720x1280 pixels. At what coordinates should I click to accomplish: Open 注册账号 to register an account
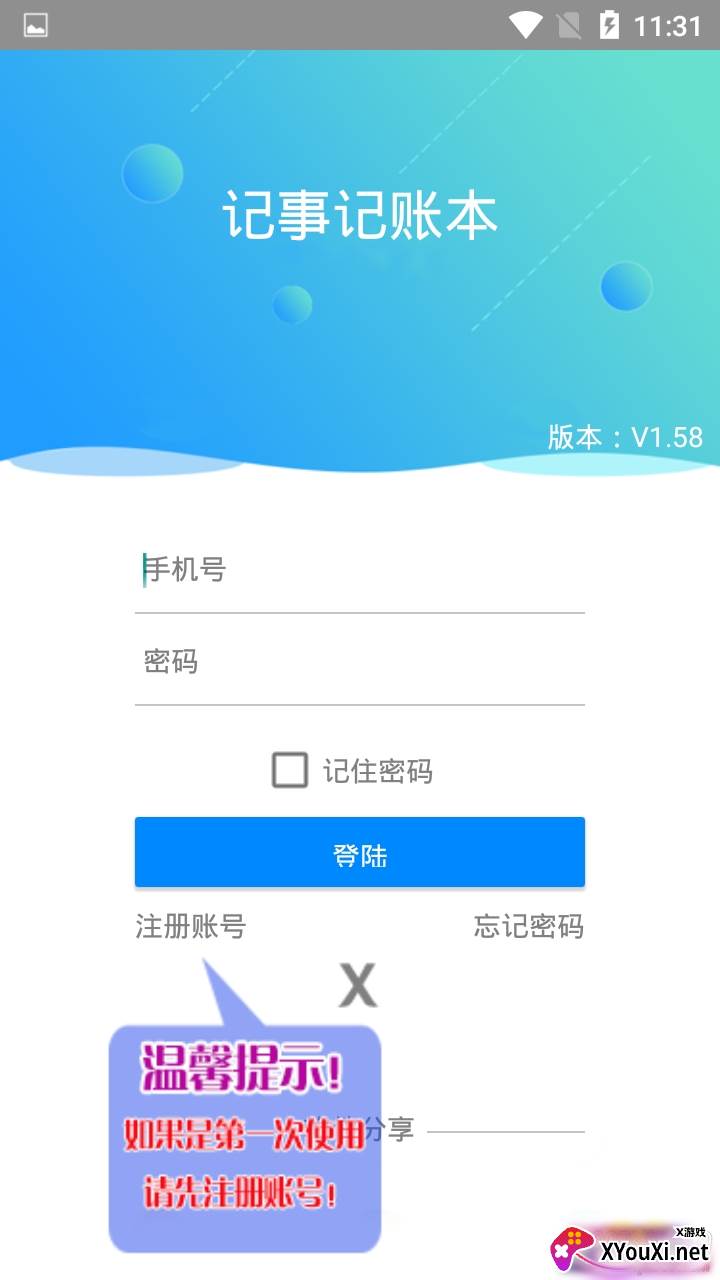[x=190, y=927]
